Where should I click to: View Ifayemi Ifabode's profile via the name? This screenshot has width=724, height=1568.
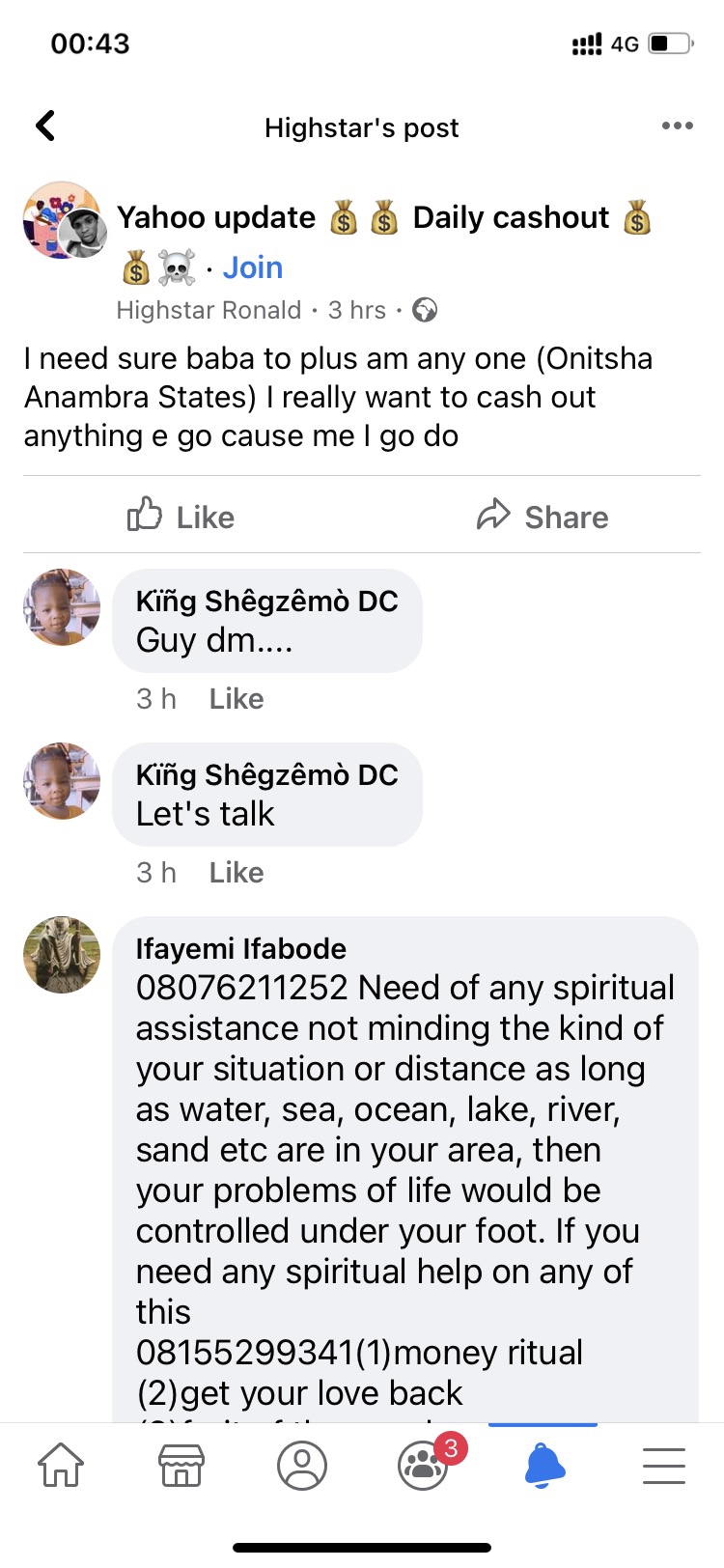pos(240,948)
